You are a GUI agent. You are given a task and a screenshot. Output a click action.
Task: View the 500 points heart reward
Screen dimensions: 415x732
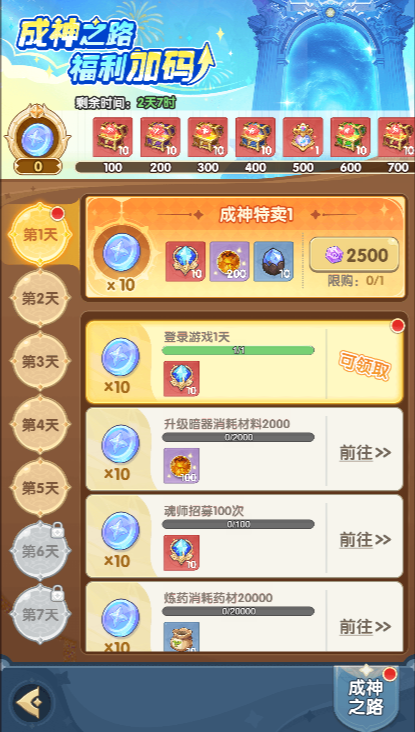(303, 137)
